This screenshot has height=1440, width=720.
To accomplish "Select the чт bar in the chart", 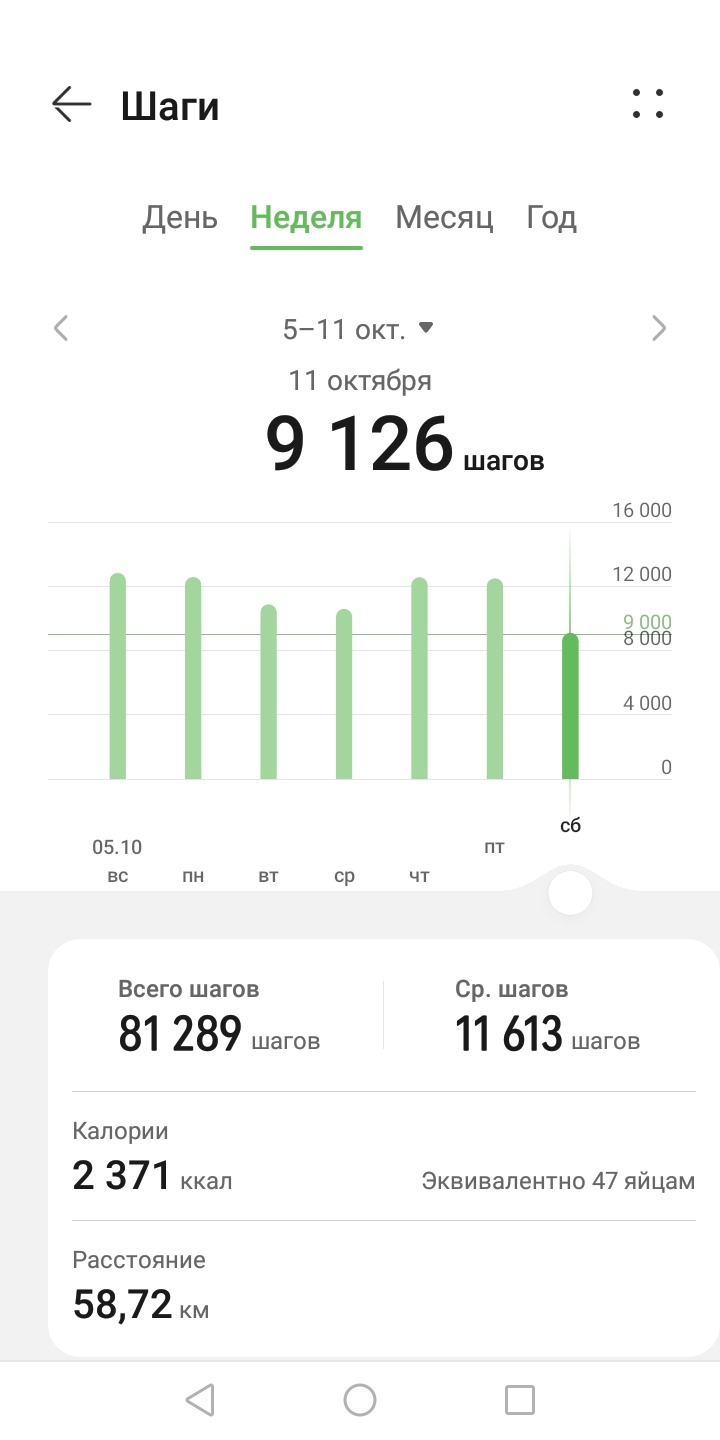I will [419, 679].
